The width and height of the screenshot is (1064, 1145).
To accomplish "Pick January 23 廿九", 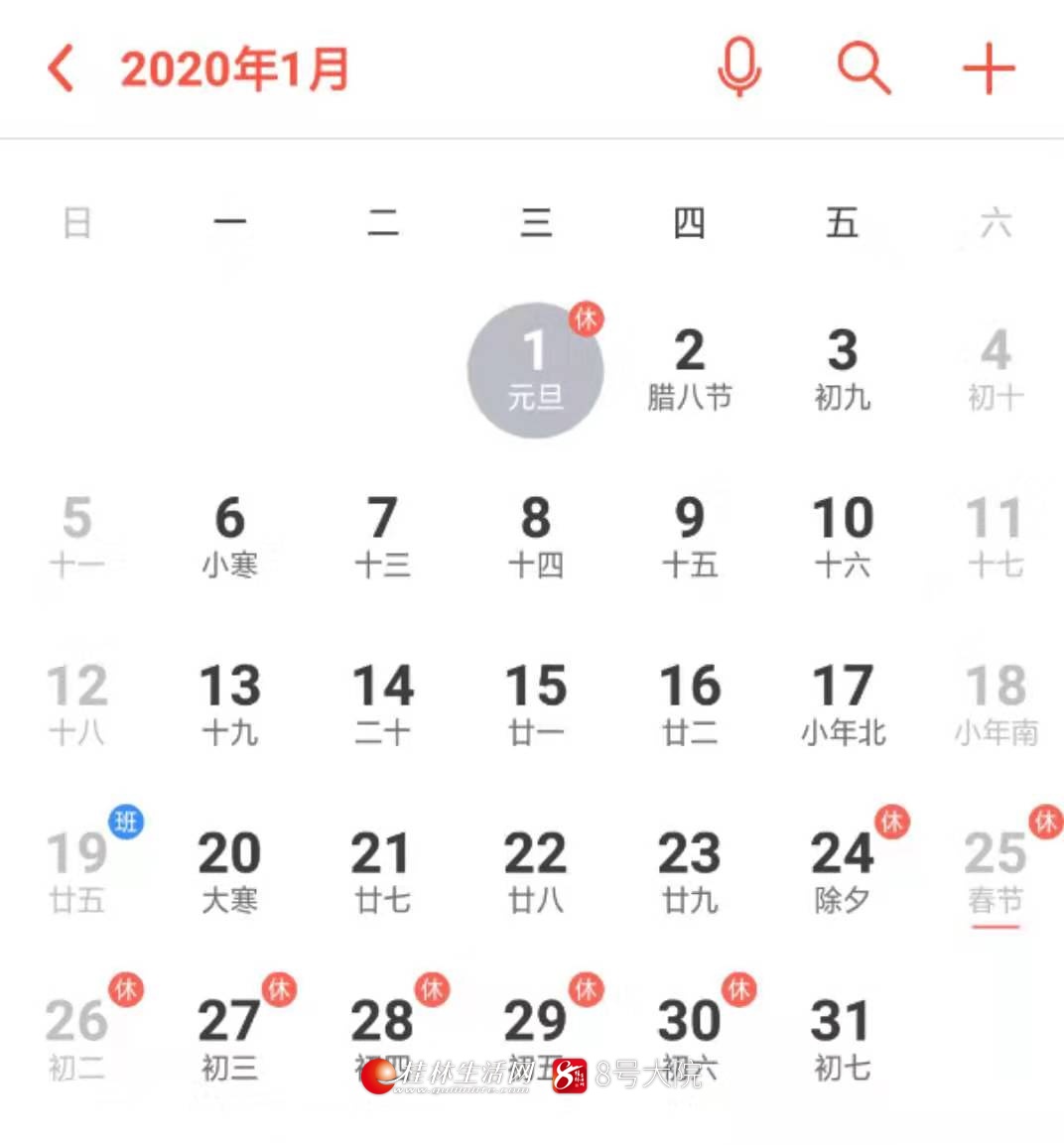I will [689, 871].
